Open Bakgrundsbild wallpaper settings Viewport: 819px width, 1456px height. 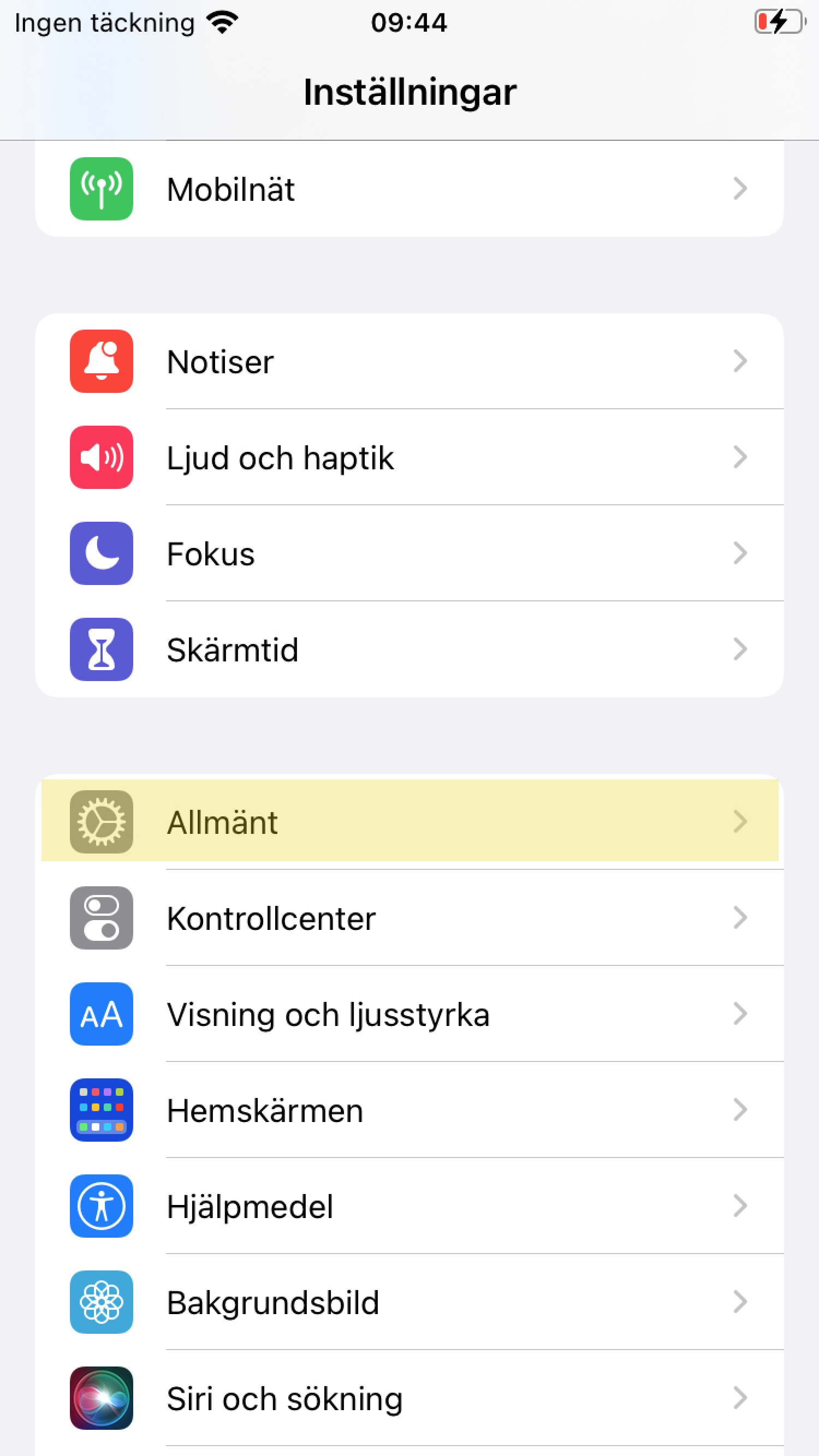410,1302
